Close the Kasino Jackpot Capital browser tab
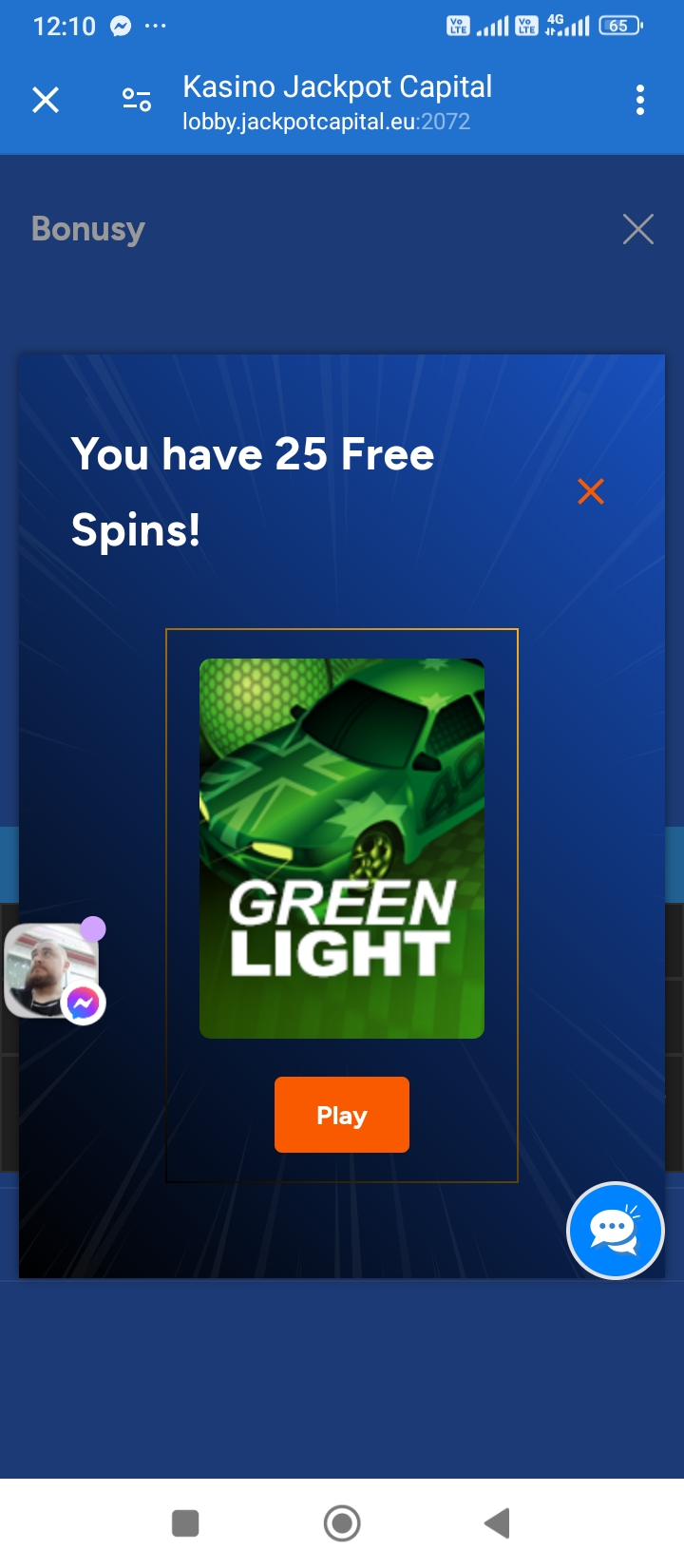 point(46,100)
